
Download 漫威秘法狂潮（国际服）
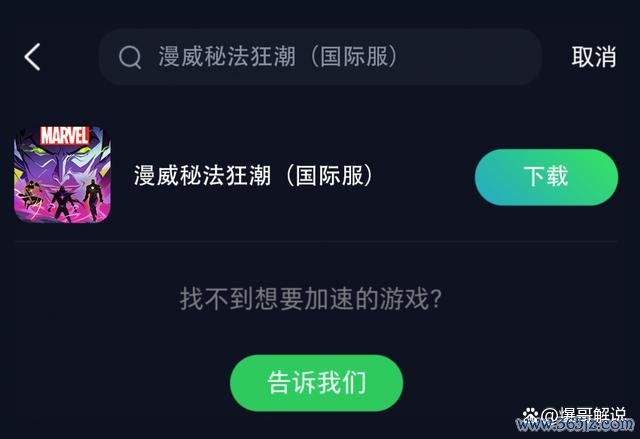tap(546, 177)
